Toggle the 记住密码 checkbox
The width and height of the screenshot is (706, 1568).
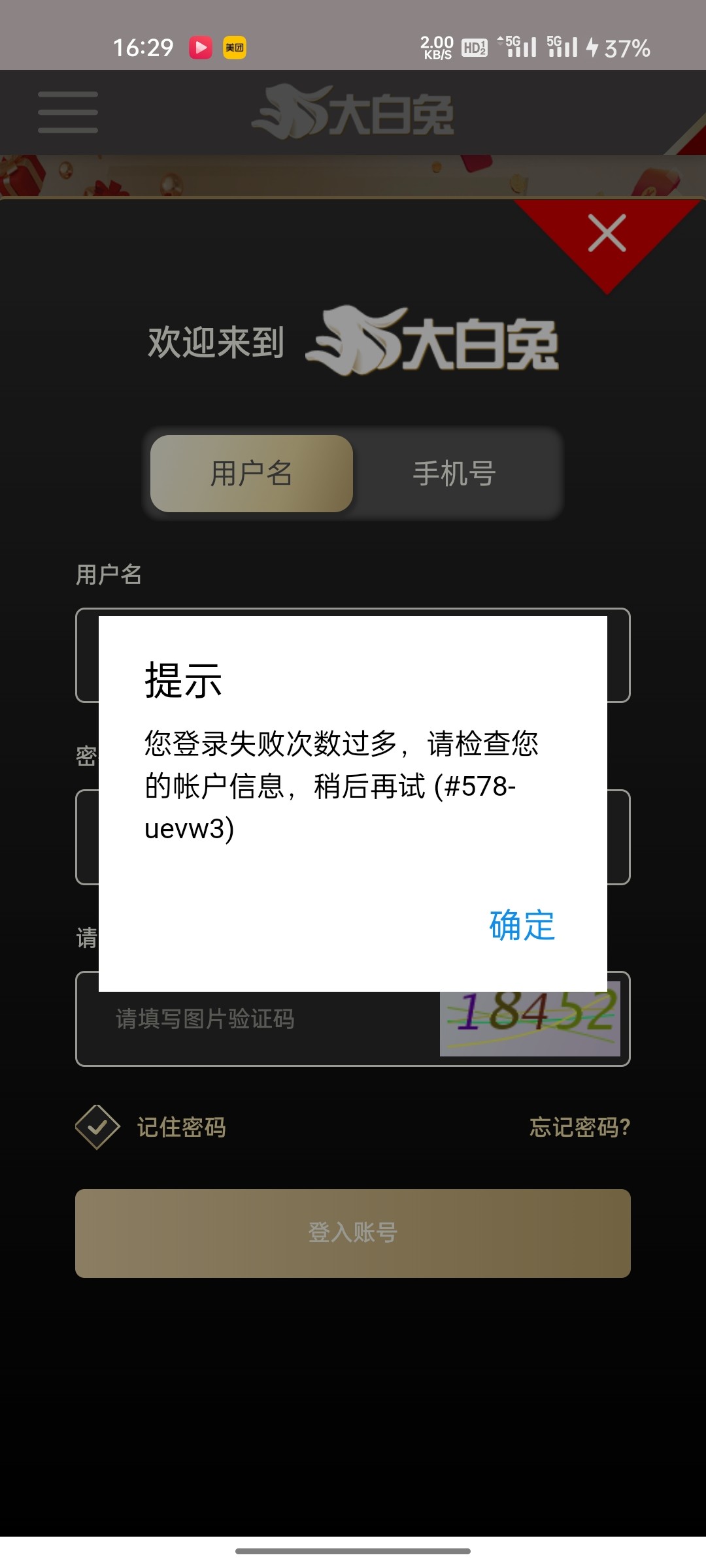(97, 1127)
